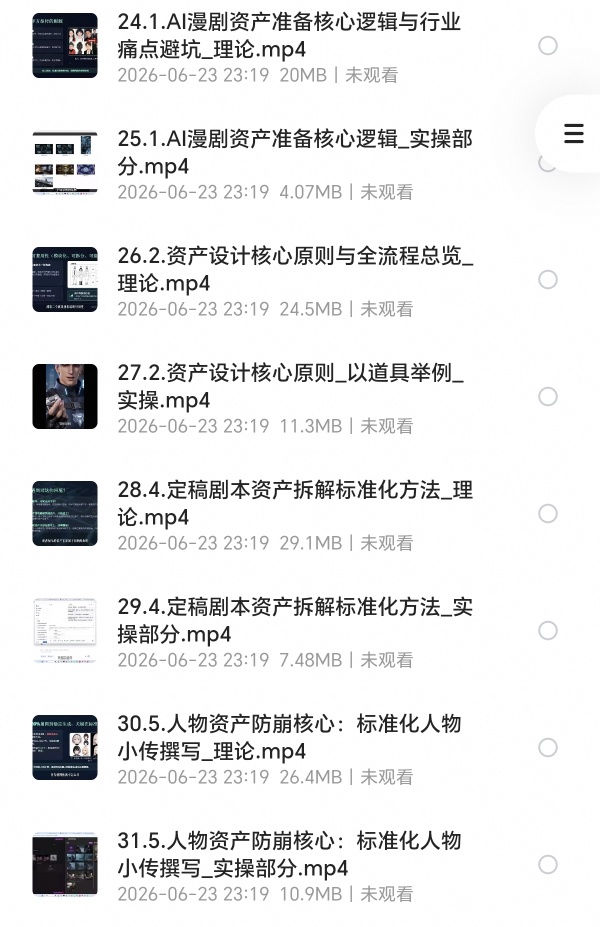600x927 pixels.
Task: Check the circle beside file 29.4
Action: [548, 631]
